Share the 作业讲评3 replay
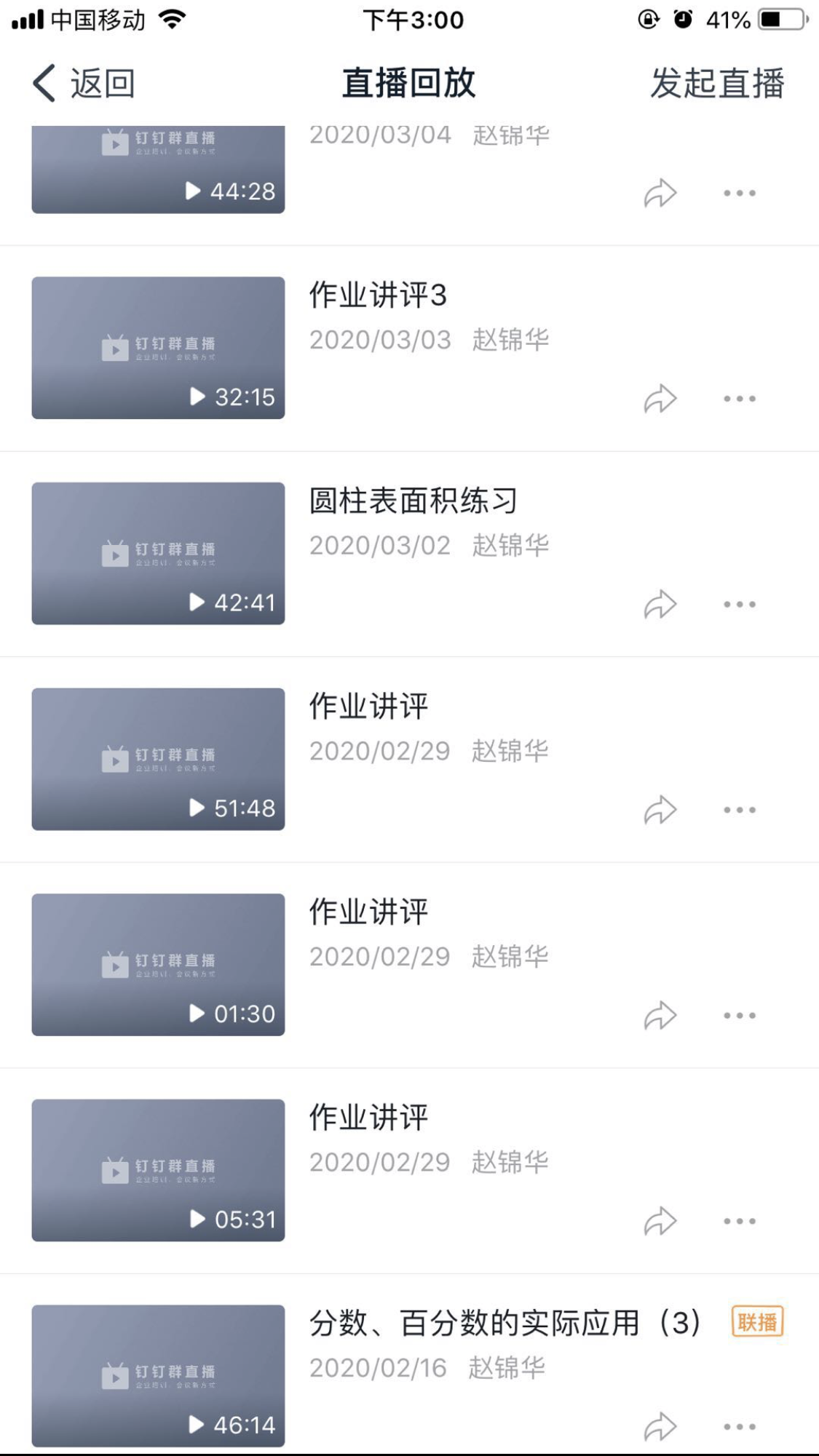 (x=660, y=399)
